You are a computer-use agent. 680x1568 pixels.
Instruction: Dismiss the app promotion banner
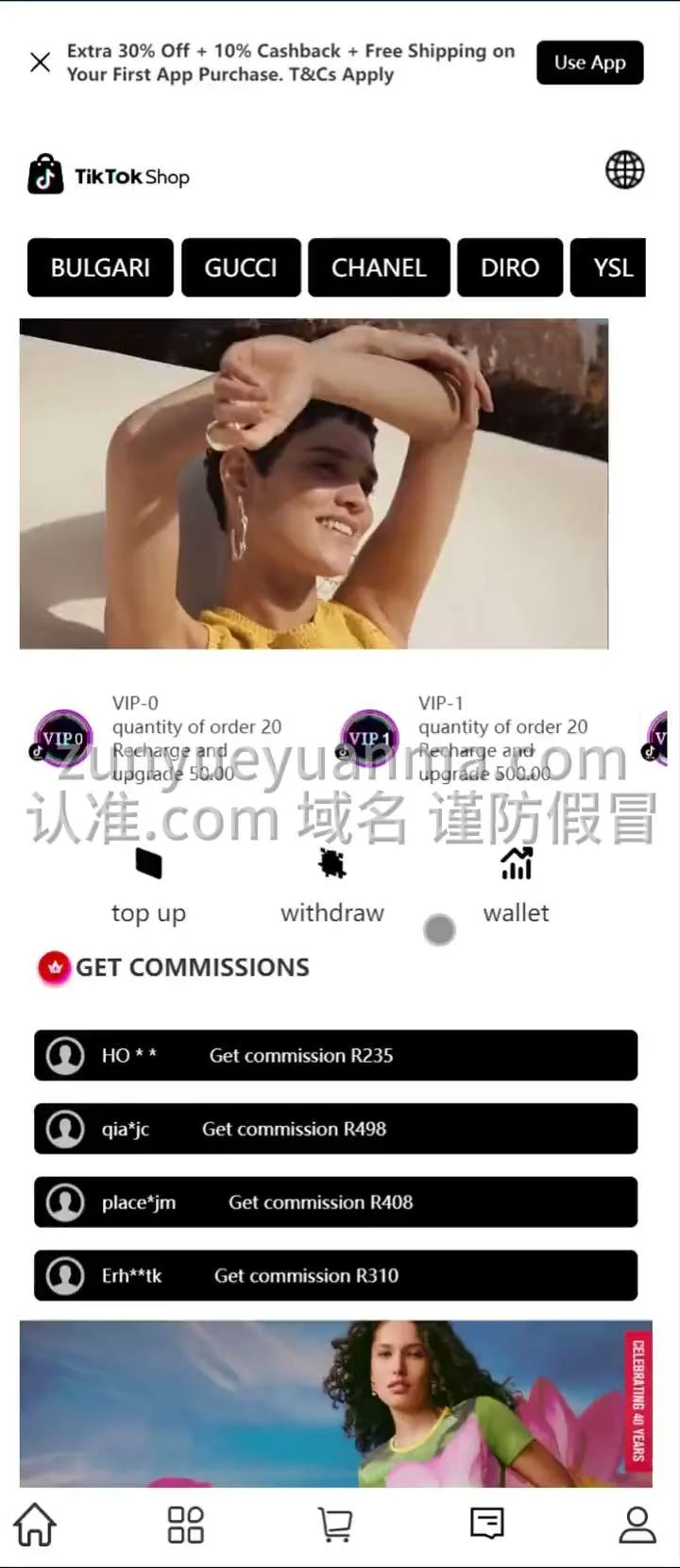tap(40, 62)
